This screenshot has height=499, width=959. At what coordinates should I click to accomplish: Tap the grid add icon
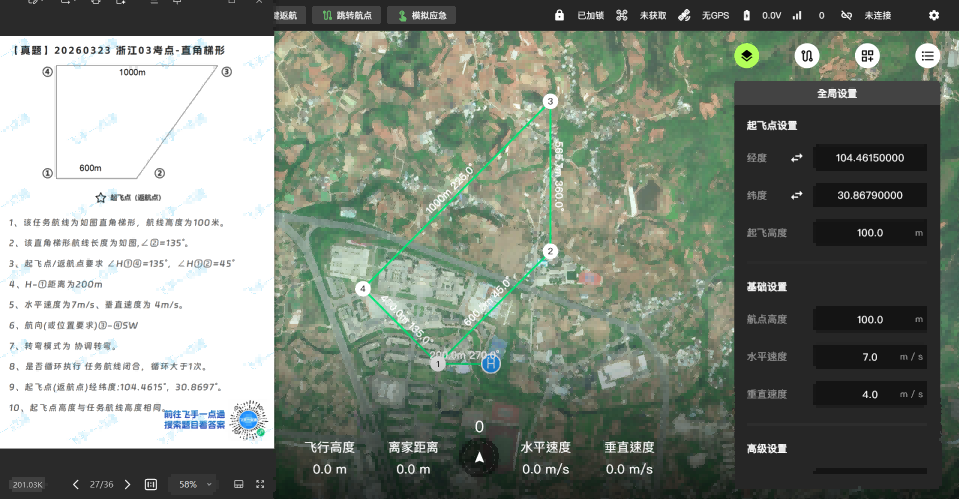click(868, 56)
